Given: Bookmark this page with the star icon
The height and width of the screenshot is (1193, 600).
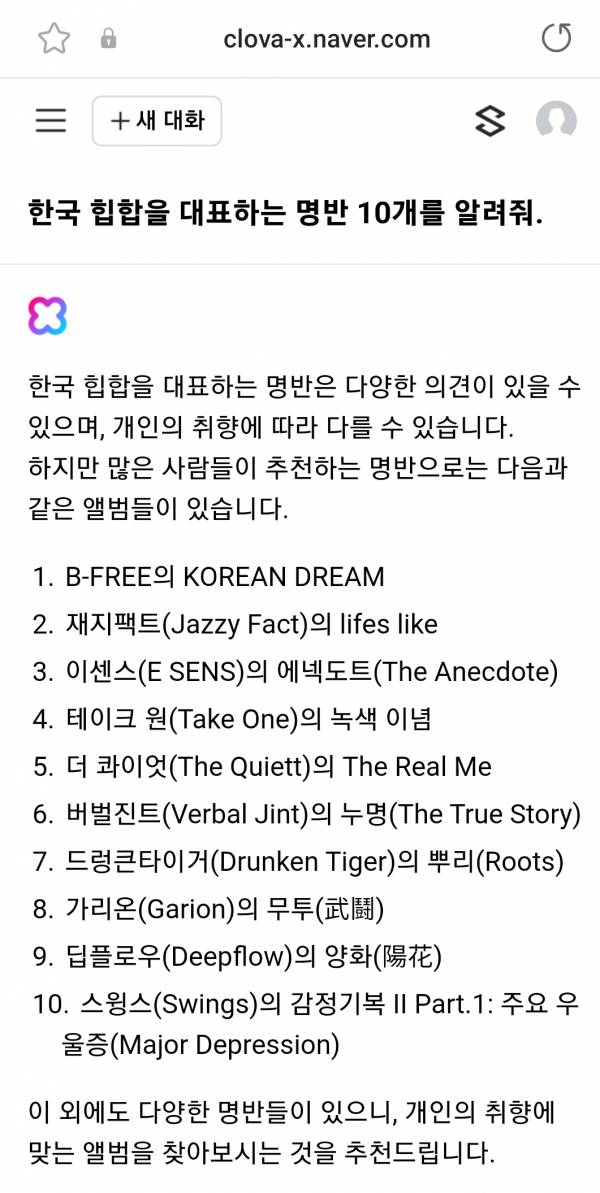Looking at the screenshot, I should point(54,39).
